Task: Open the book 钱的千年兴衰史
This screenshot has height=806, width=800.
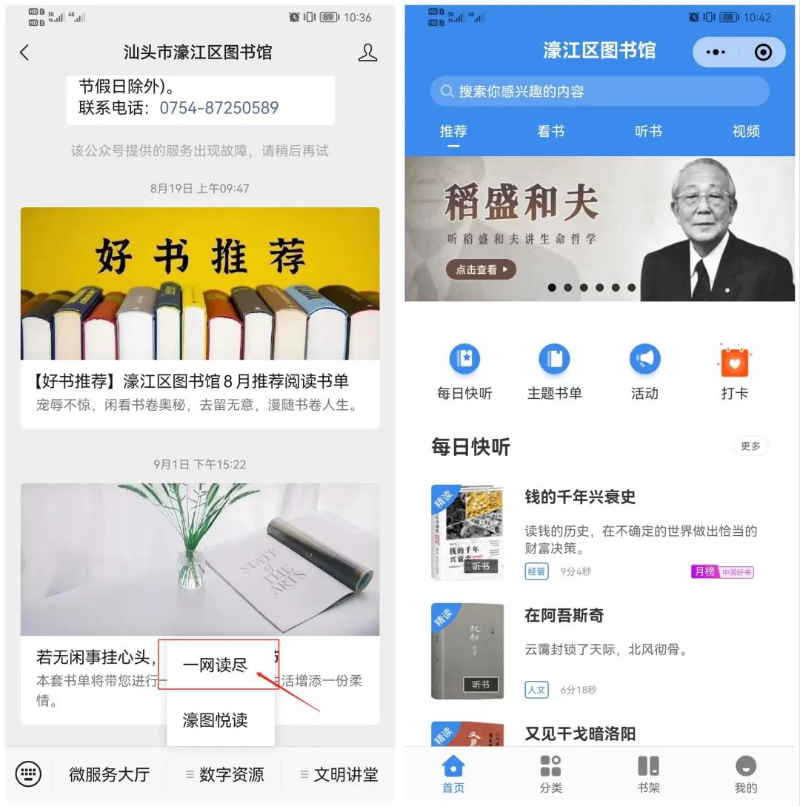Action: click(580, 497)
